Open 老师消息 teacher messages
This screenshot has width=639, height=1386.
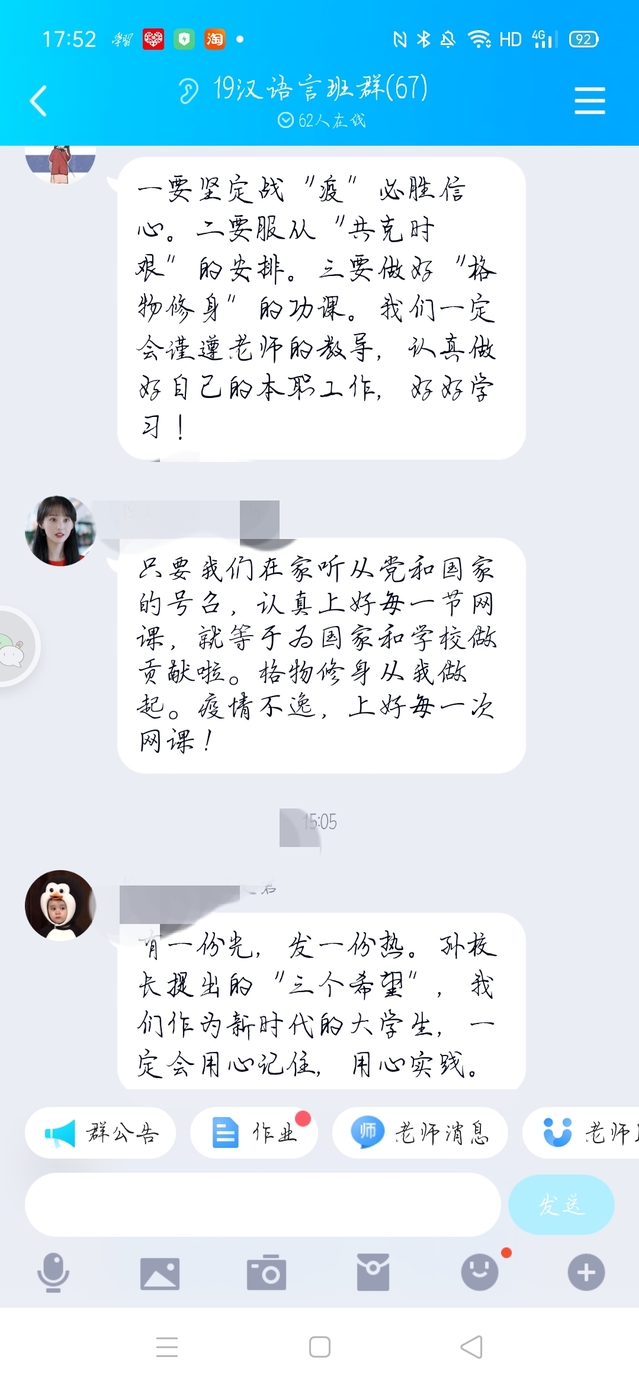(x=420, y=1133)
